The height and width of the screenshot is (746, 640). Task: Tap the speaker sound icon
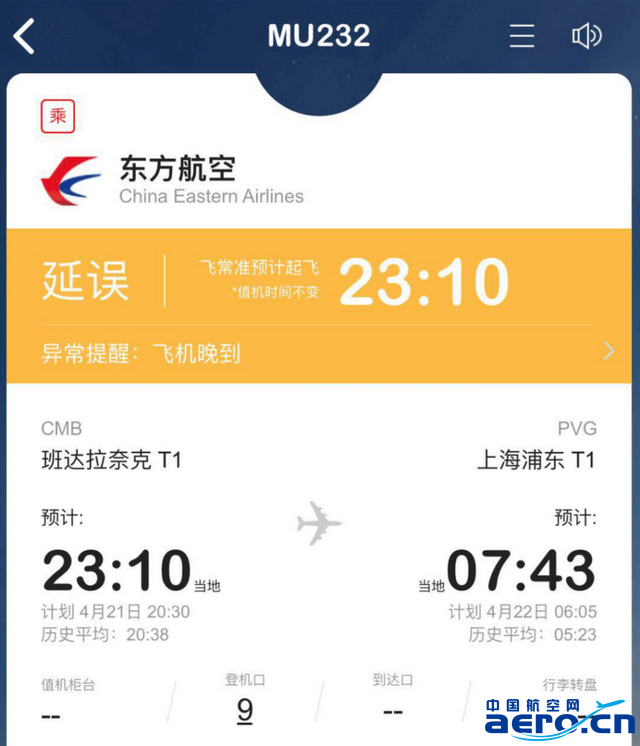coord(586,36)
